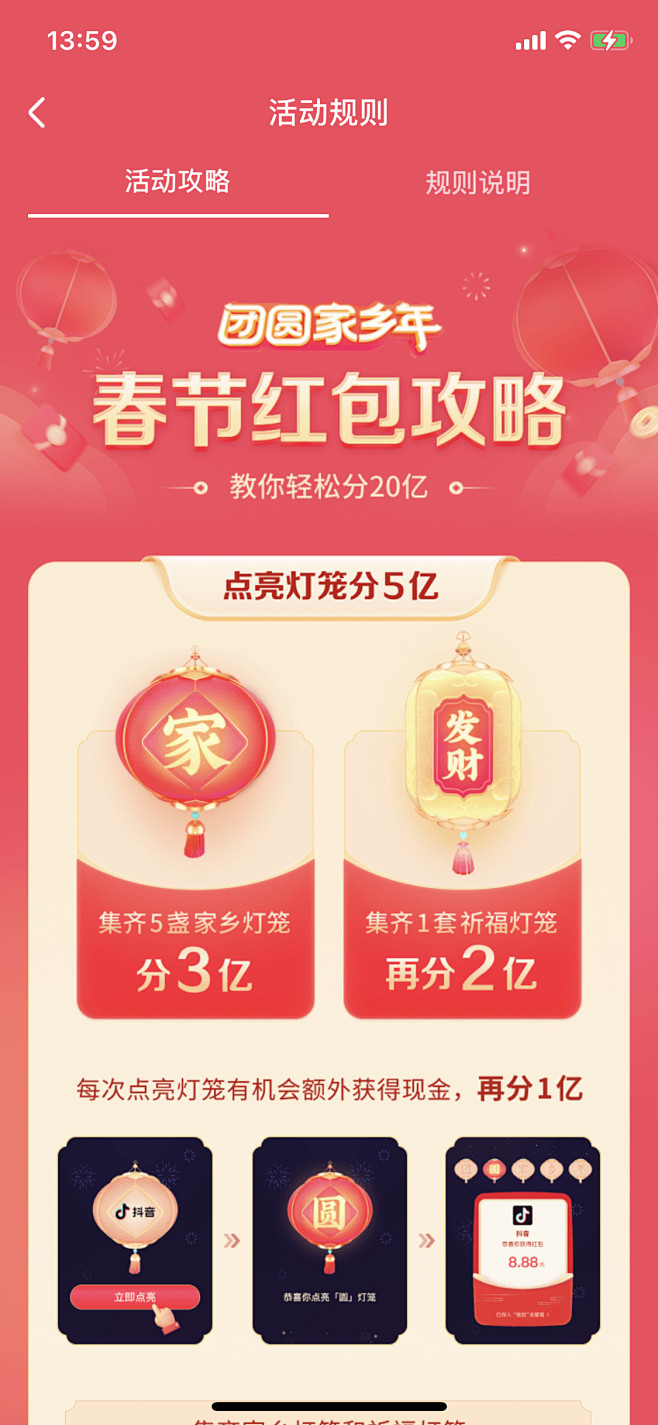Go back using the top-left arrow
The width and height of the screenshot is (658, 1425).
tap(37, 113)
